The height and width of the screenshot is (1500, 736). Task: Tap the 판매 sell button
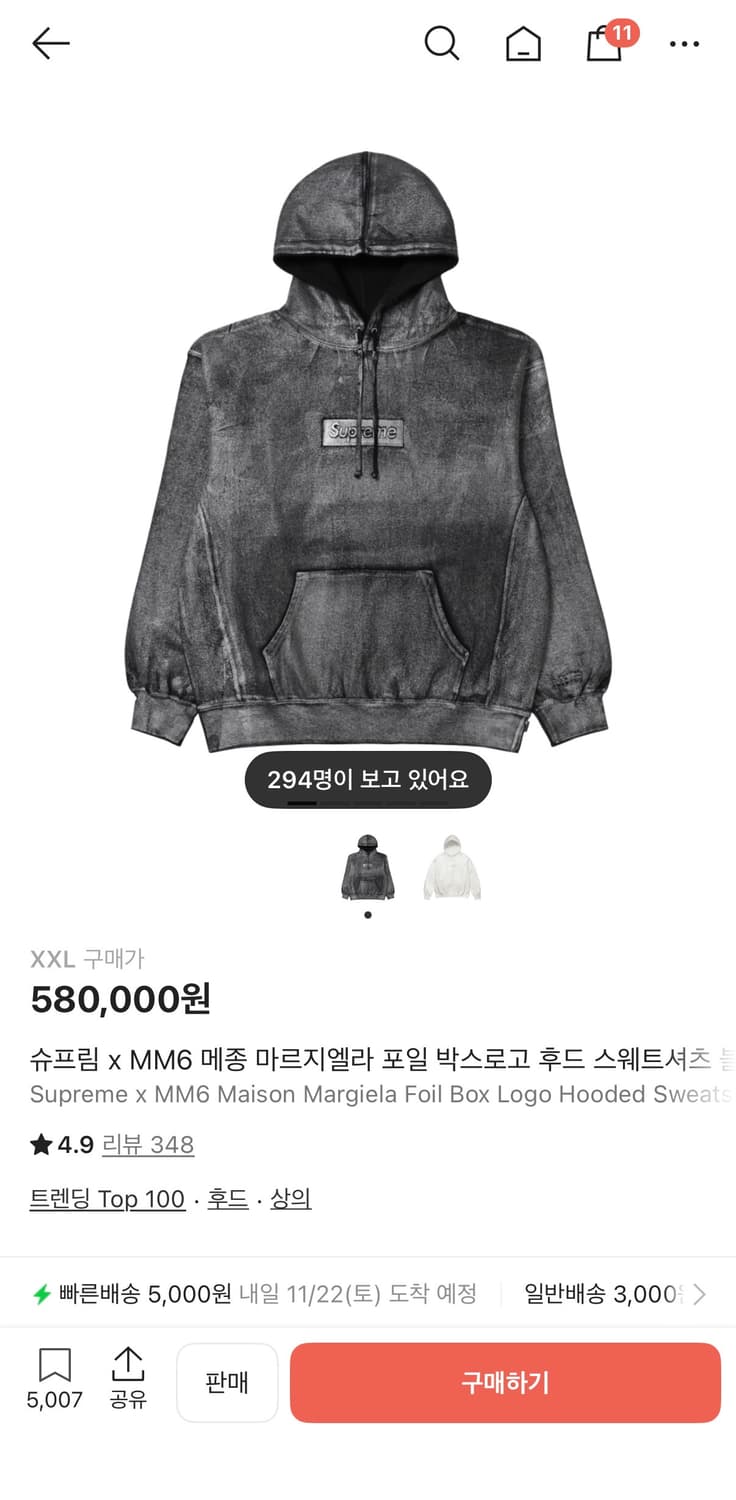[x=227, y=1382]
